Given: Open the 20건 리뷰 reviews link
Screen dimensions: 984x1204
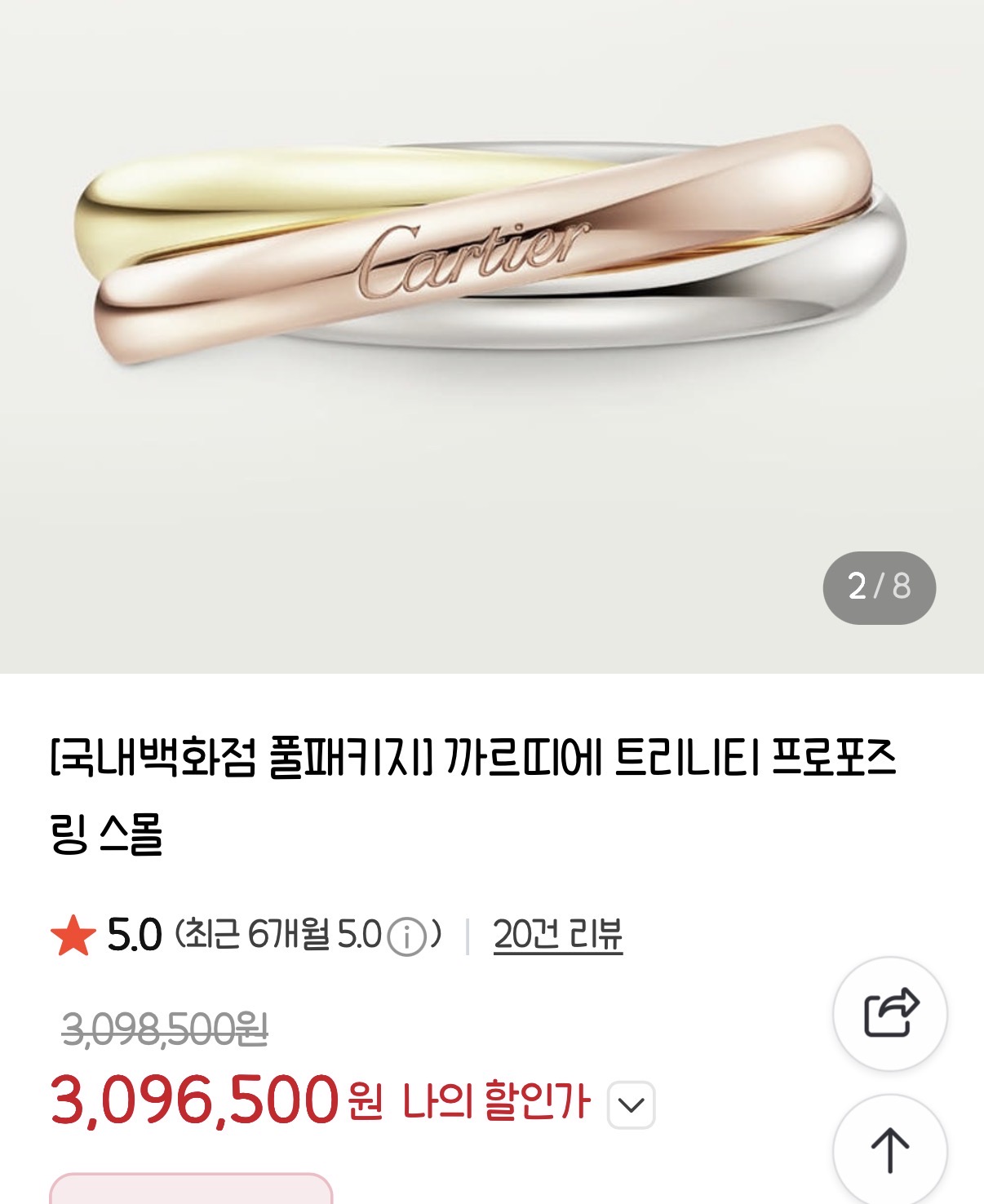Looking at the screenshot, I should point(558,935).
